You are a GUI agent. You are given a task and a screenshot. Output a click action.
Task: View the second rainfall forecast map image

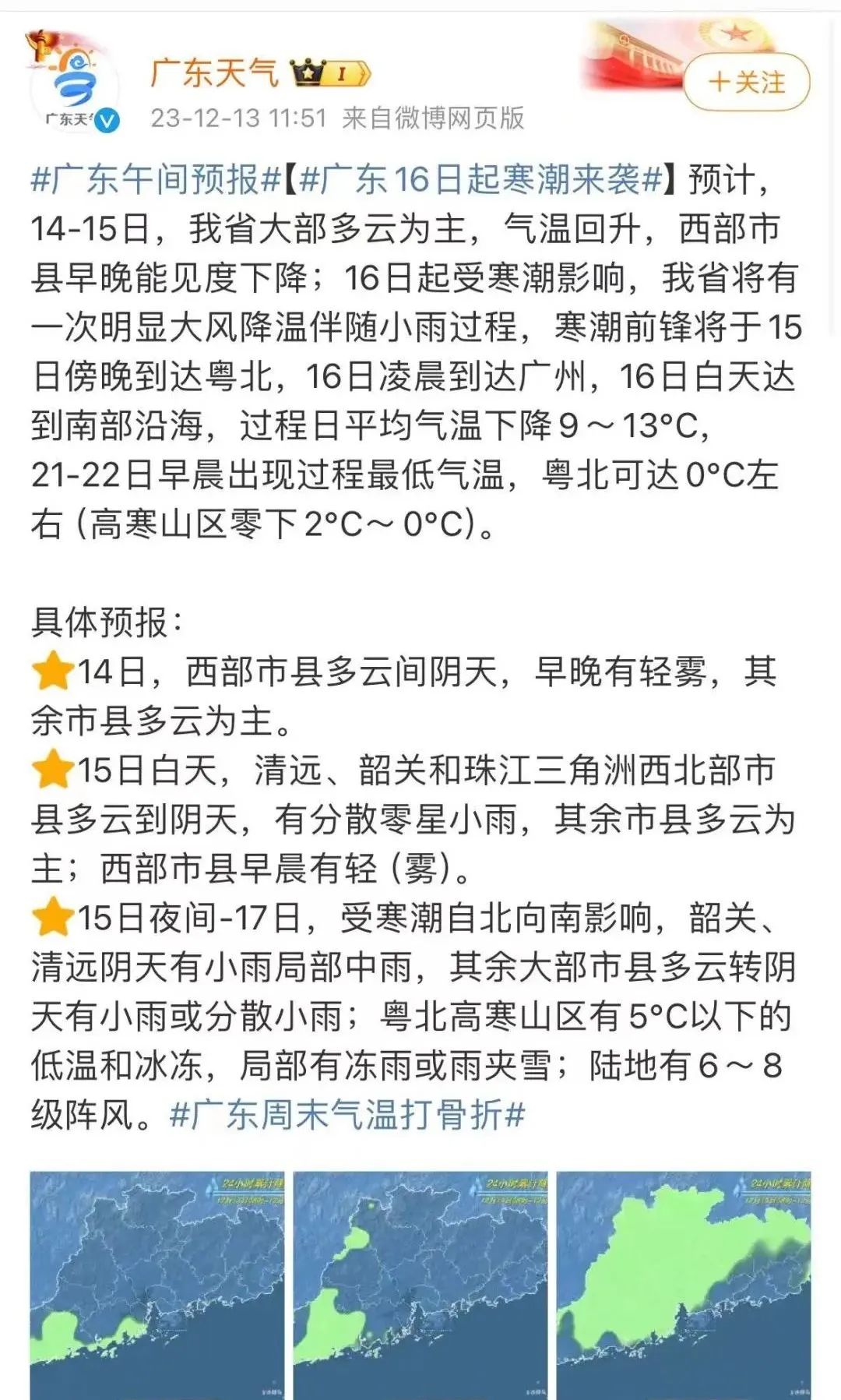click(x=420, y=1285)
